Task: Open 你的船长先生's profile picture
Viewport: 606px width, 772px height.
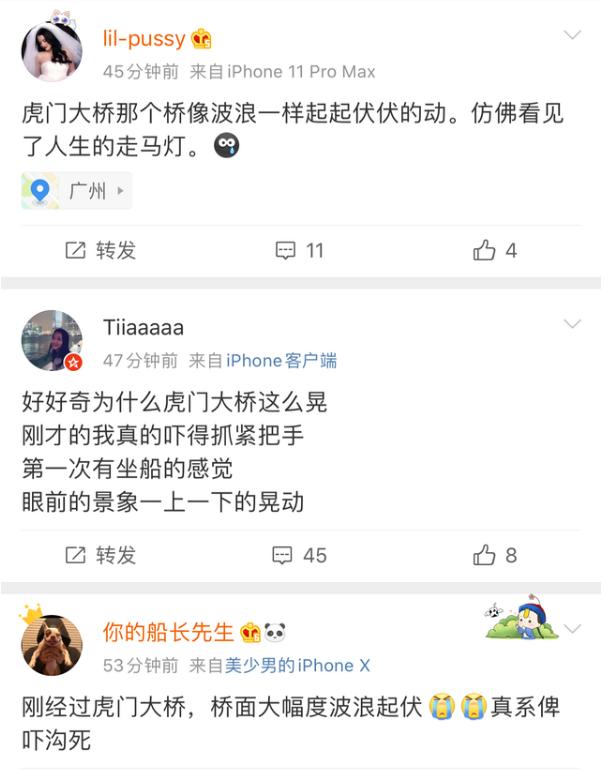Action: click(52, 645)
